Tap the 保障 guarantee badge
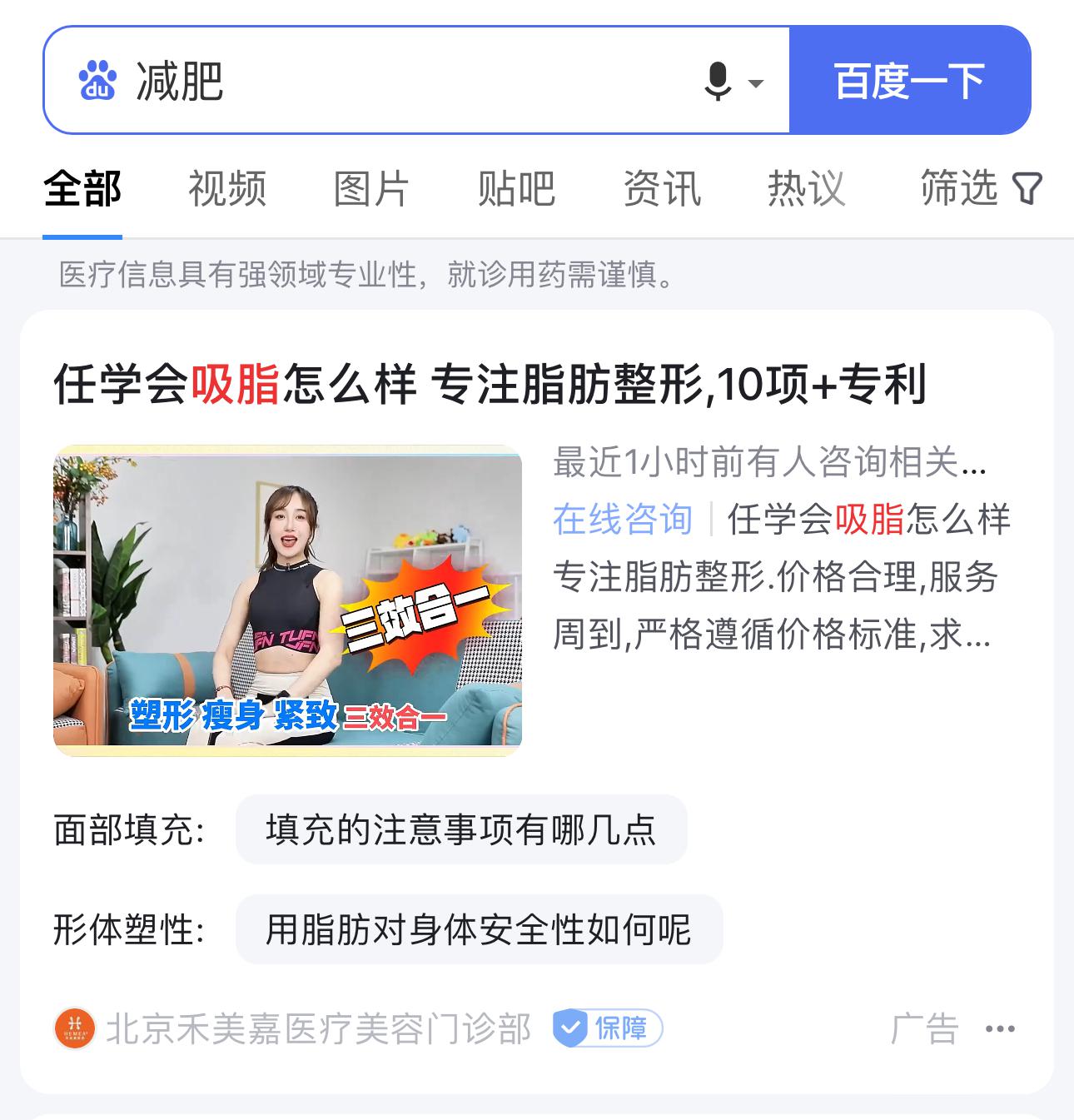This screenshot has width=1074, height=1120. pos(608,1028)
